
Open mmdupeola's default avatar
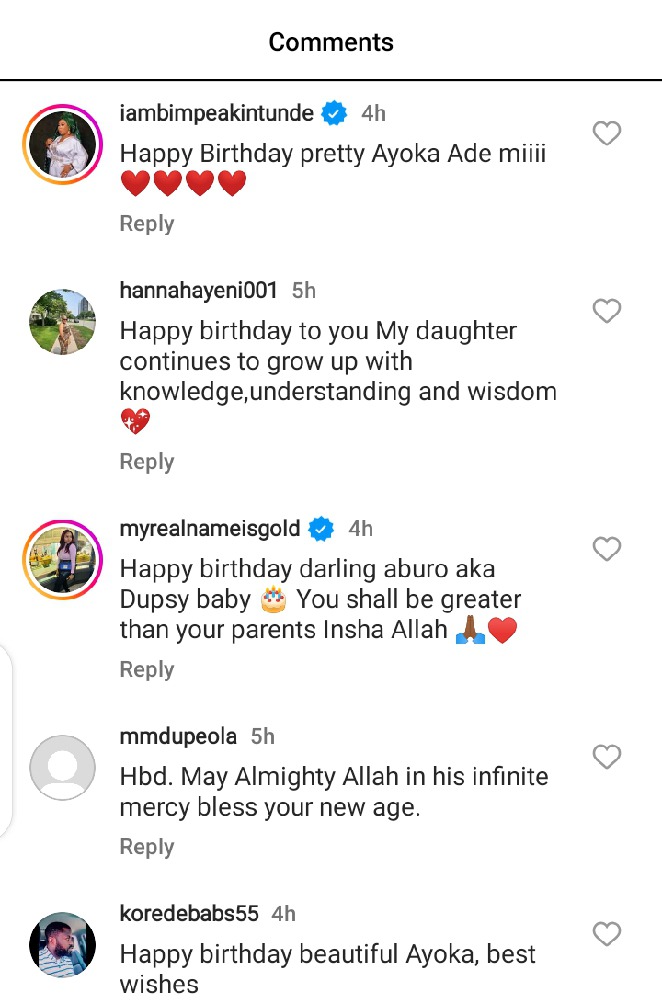pos(63,768)
